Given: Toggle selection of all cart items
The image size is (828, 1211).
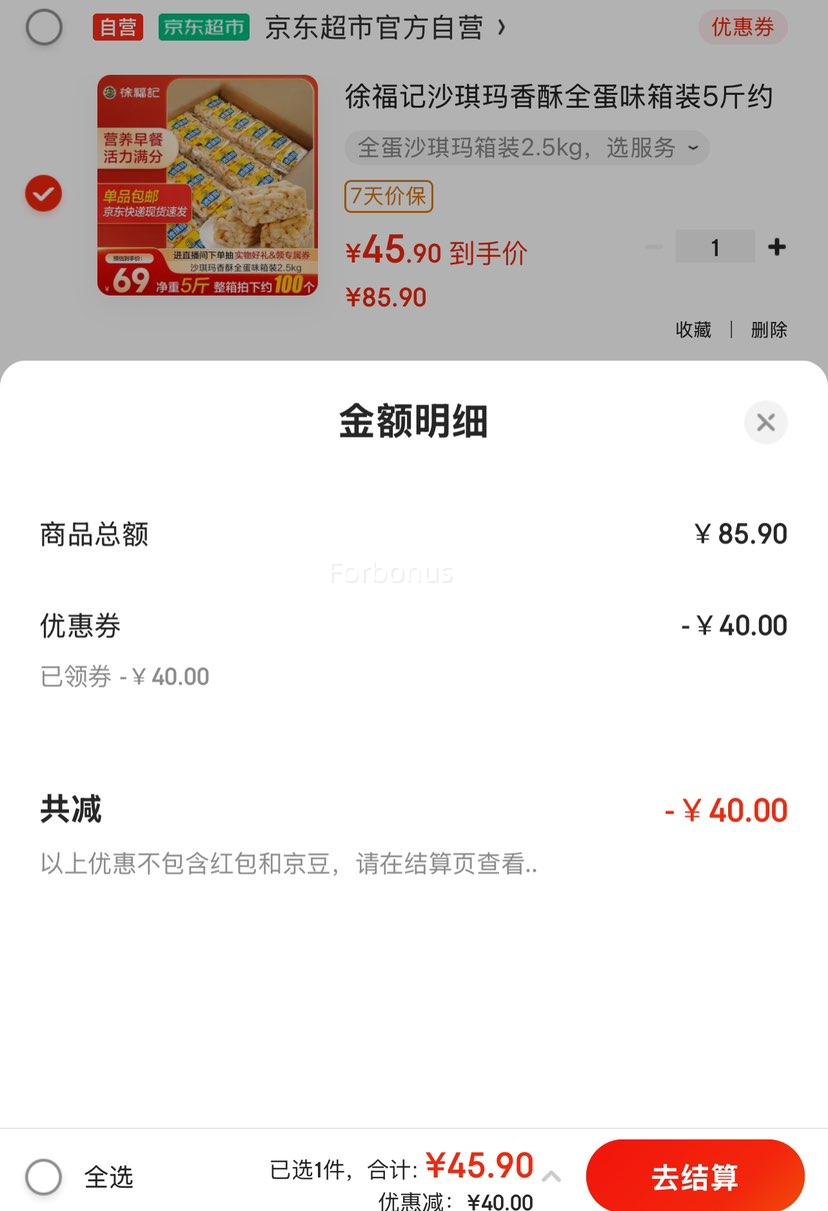Looking at the screenshot, I should 43,1178.
